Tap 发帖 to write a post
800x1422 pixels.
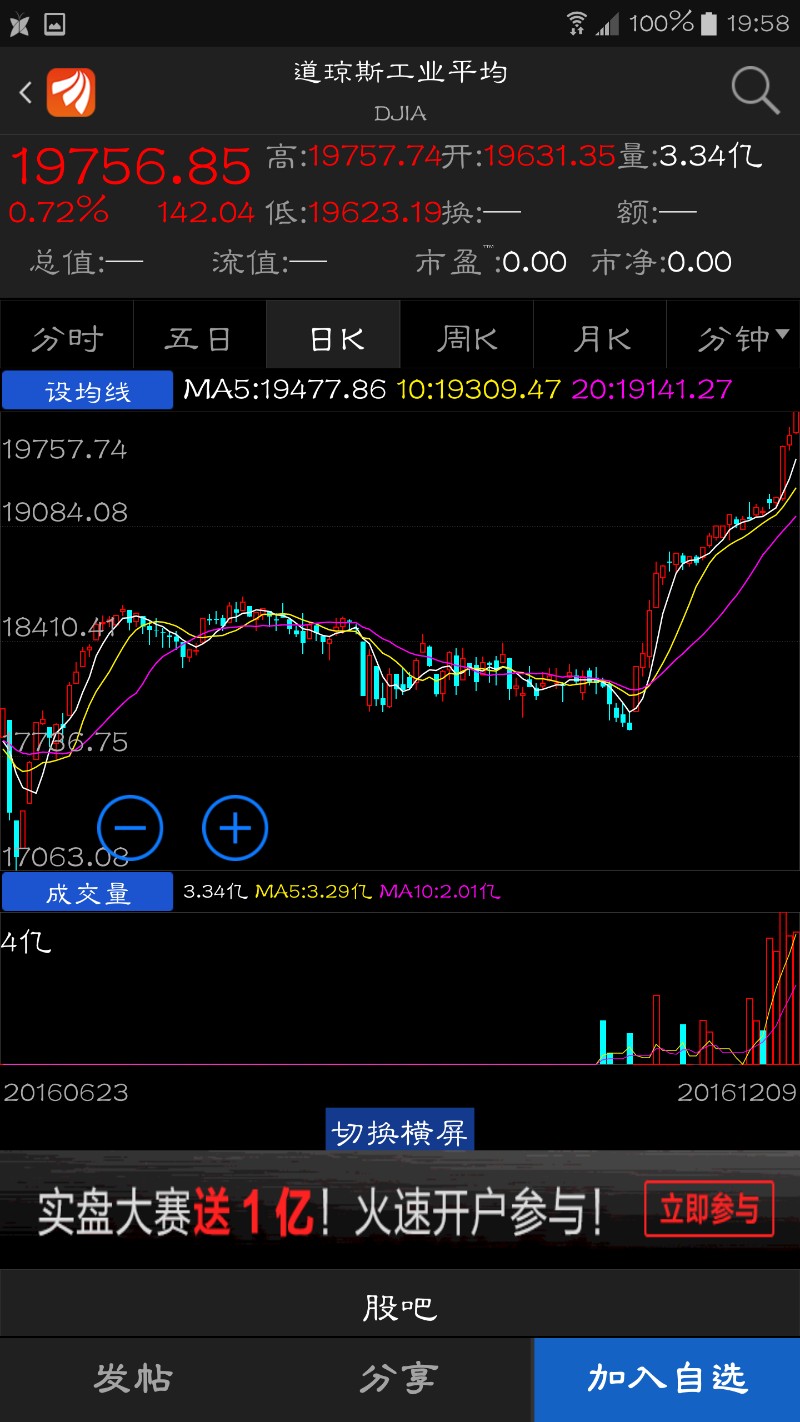point(133,1379)
